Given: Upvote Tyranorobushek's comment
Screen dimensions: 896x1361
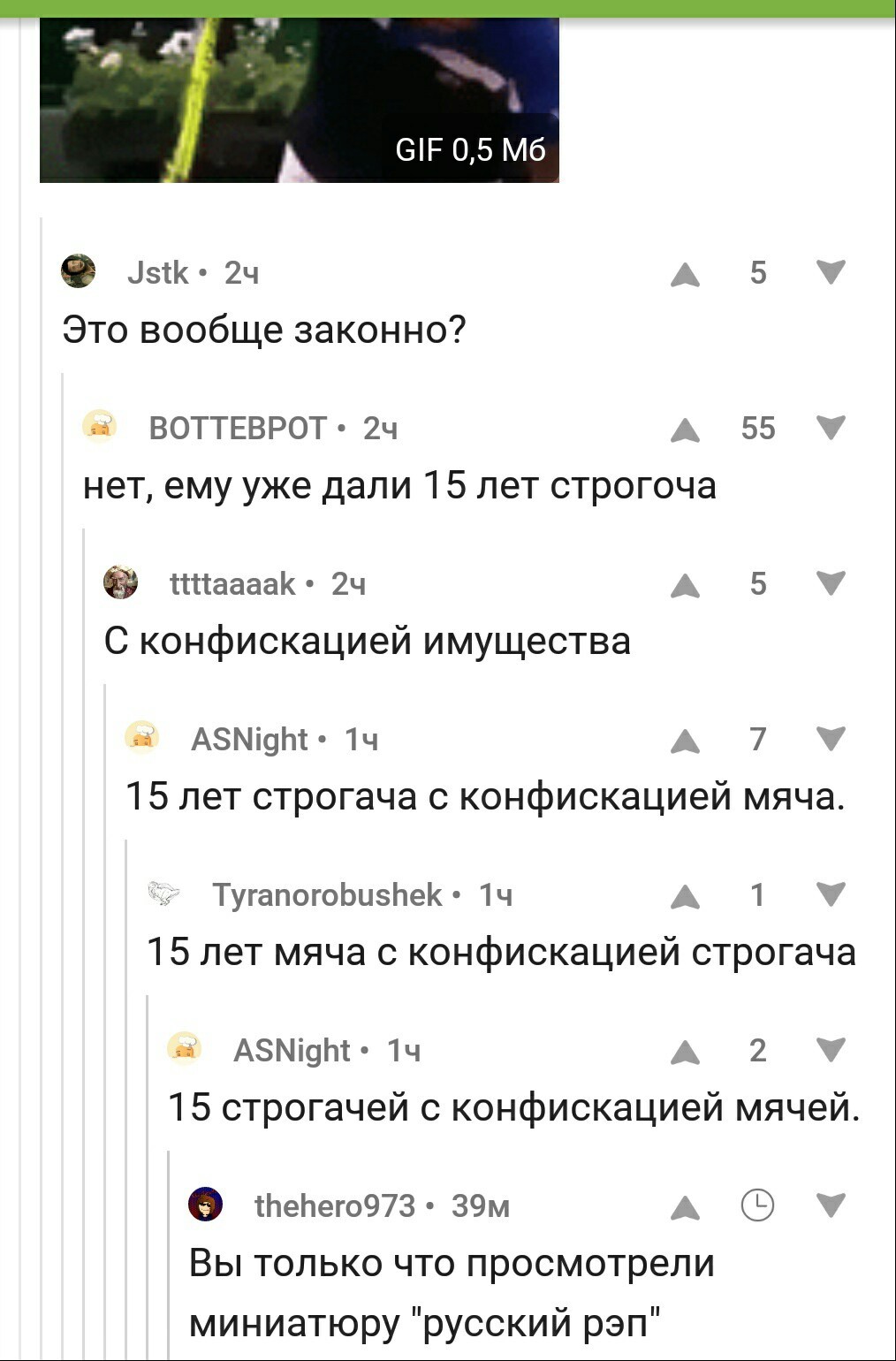Looking at the screenshot, I should point(685,895).
